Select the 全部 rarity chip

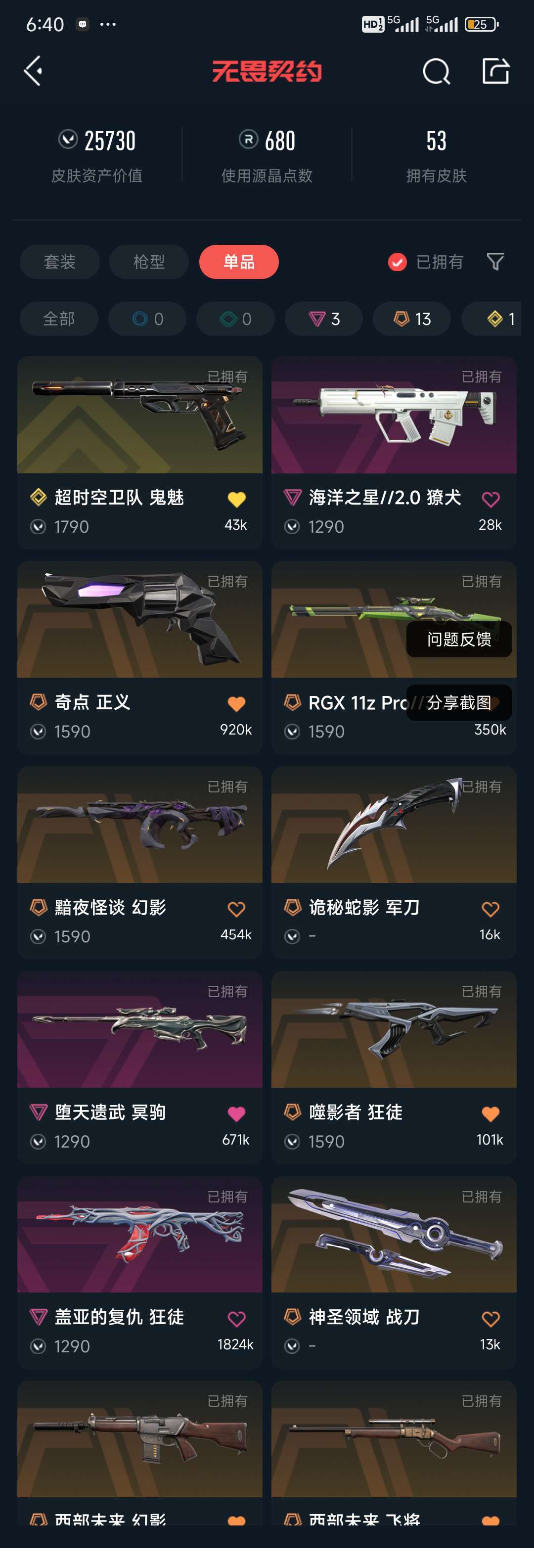click(59, 319)
